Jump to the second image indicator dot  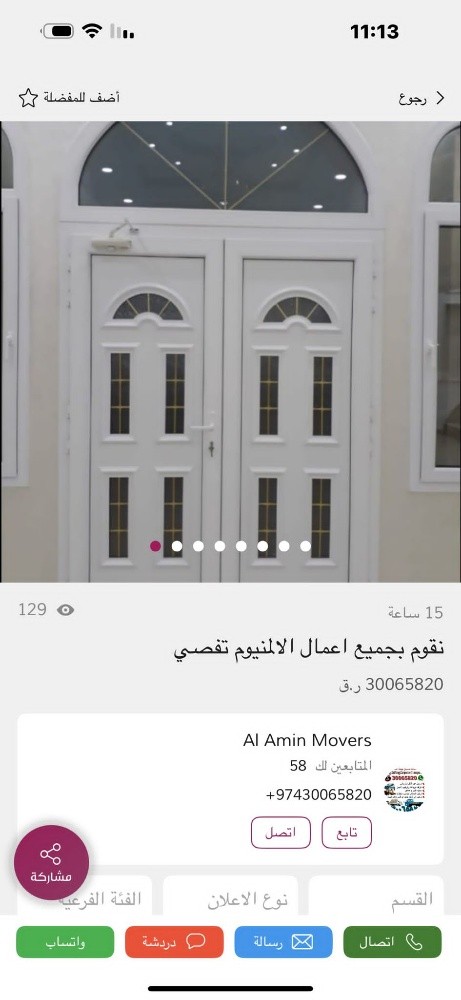[x=177, y=546]
